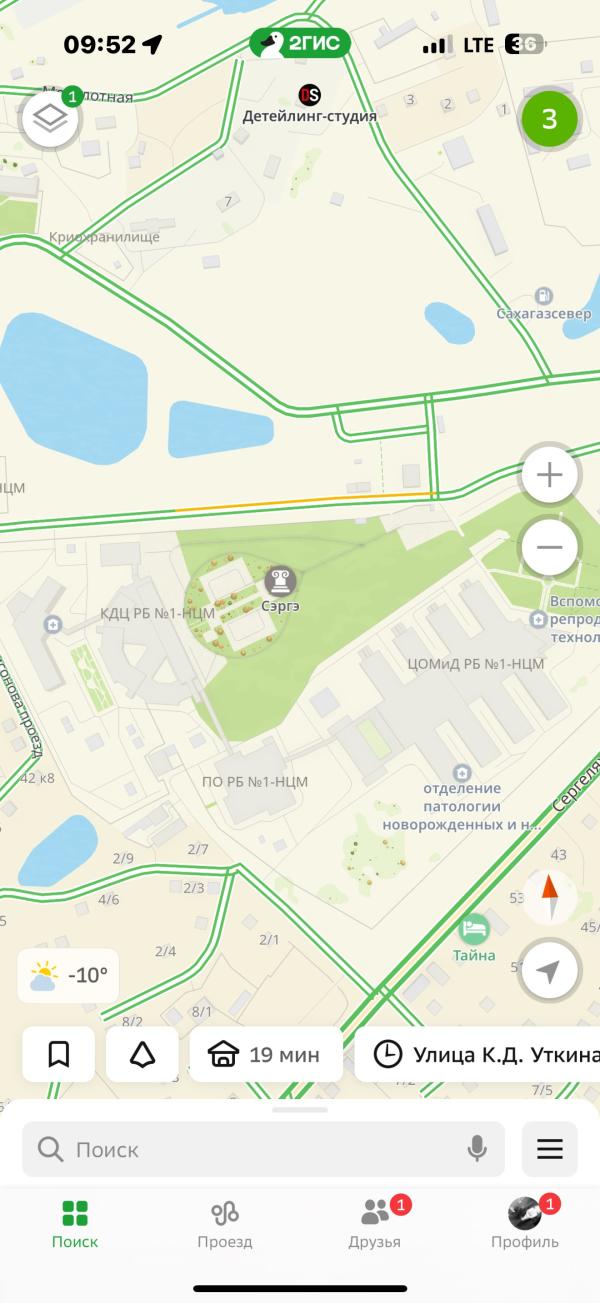This screenshot has height=1303, width=600.
Task: Select the Поиск tab
Action: [x=75, y=1224]
